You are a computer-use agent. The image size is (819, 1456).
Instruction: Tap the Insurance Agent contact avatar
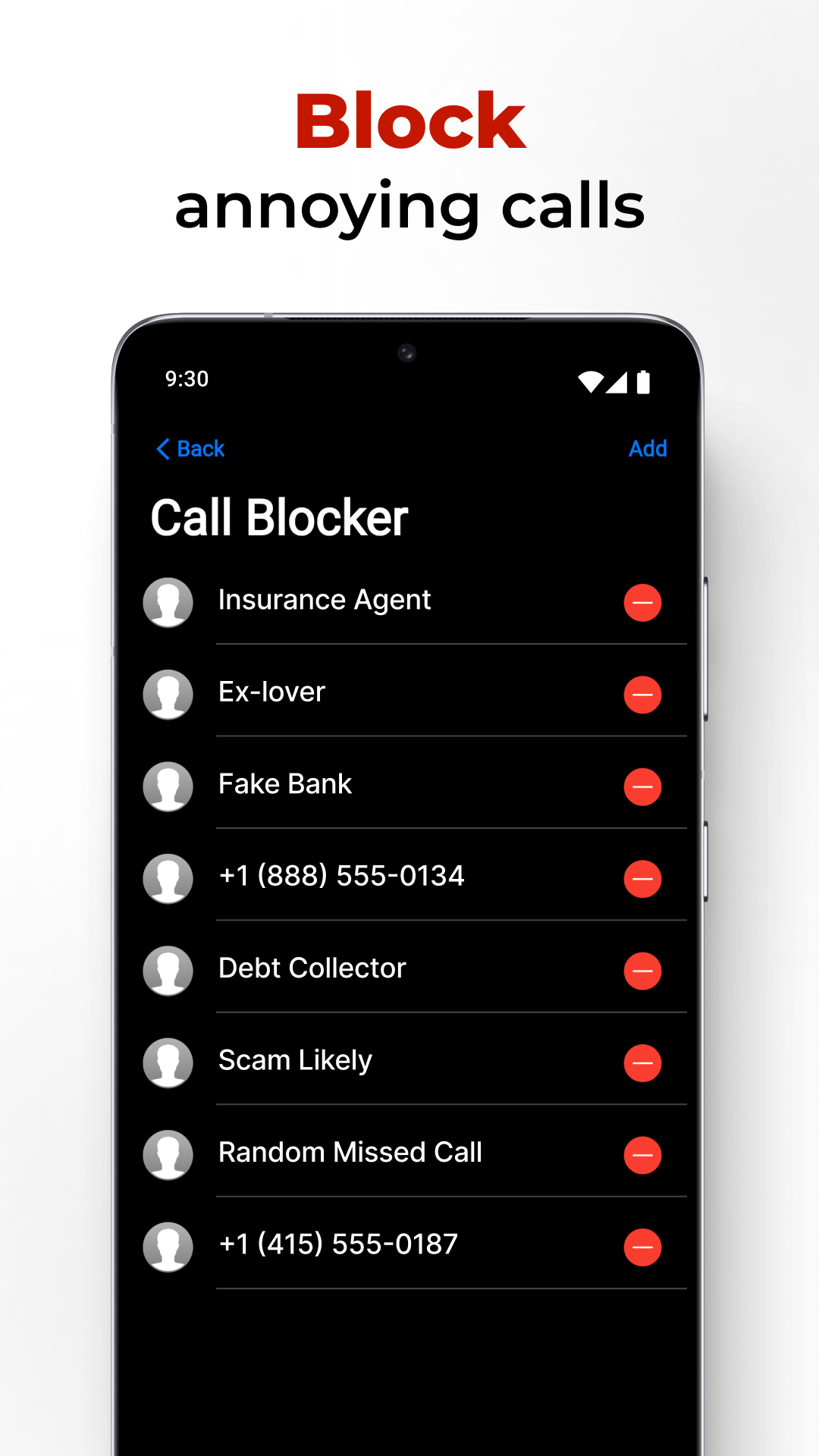click(168, 602)
